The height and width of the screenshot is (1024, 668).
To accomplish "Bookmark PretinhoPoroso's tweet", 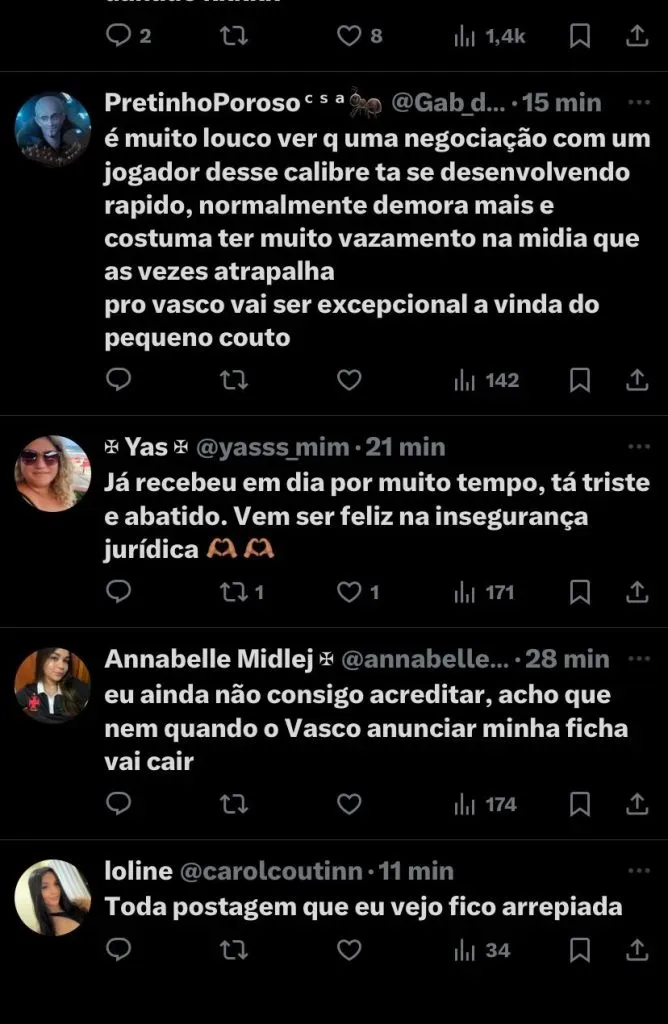I will (579, 380).
